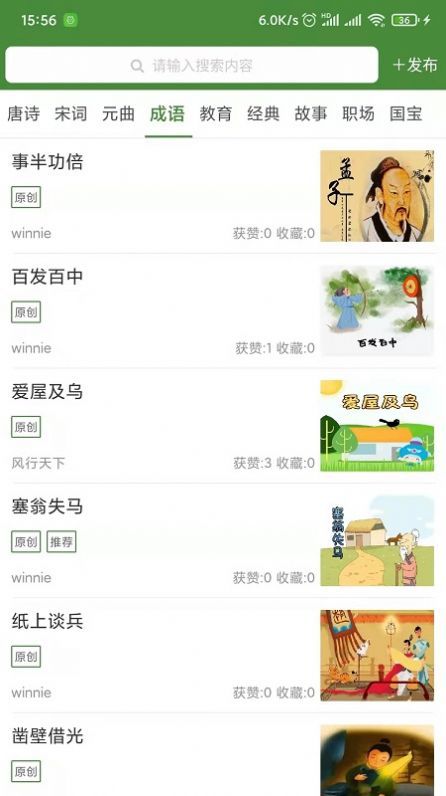This screenshot has width=446, height=796.
Task: Tap the search input box
Action: click(192, 65)
